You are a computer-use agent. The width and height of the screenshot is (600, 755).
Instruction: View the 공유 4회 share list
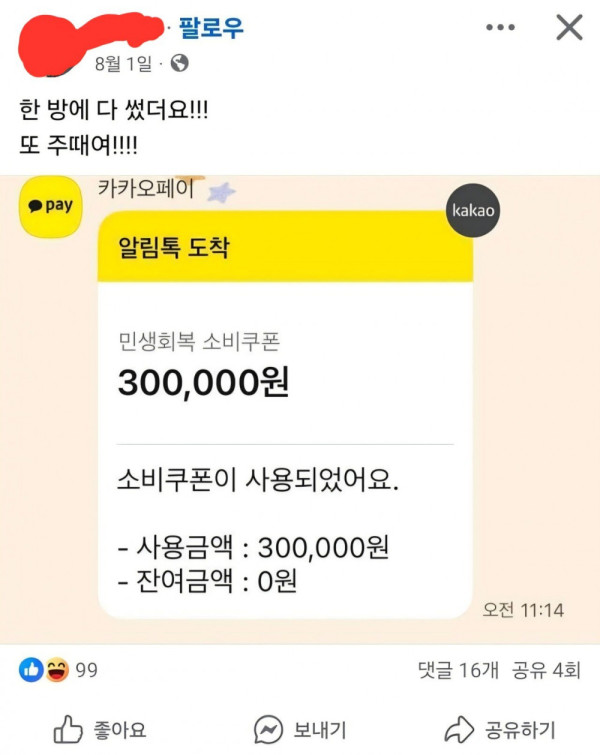(547, 669)
